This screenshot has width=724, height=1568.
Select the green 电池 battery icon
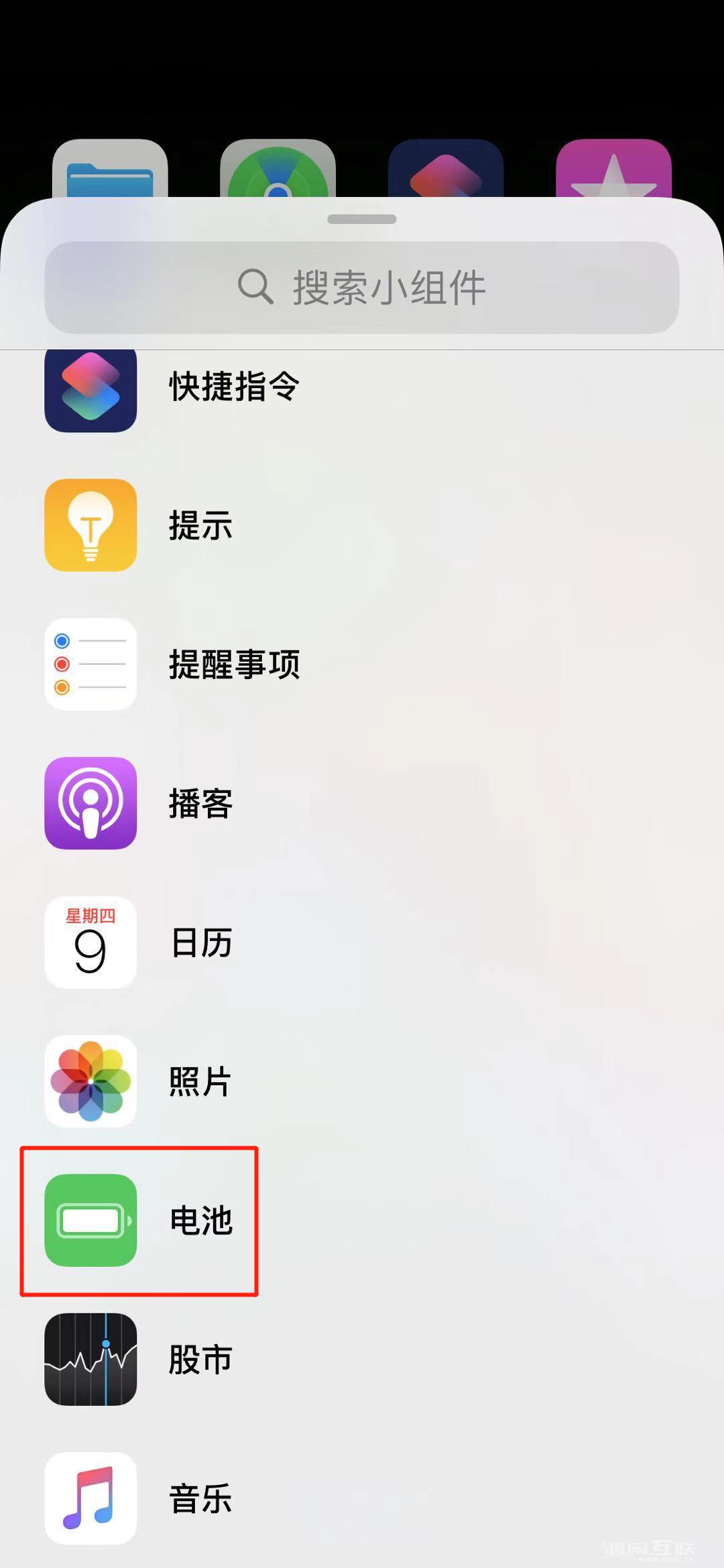pyautogui.click(x=90, y=1220)
